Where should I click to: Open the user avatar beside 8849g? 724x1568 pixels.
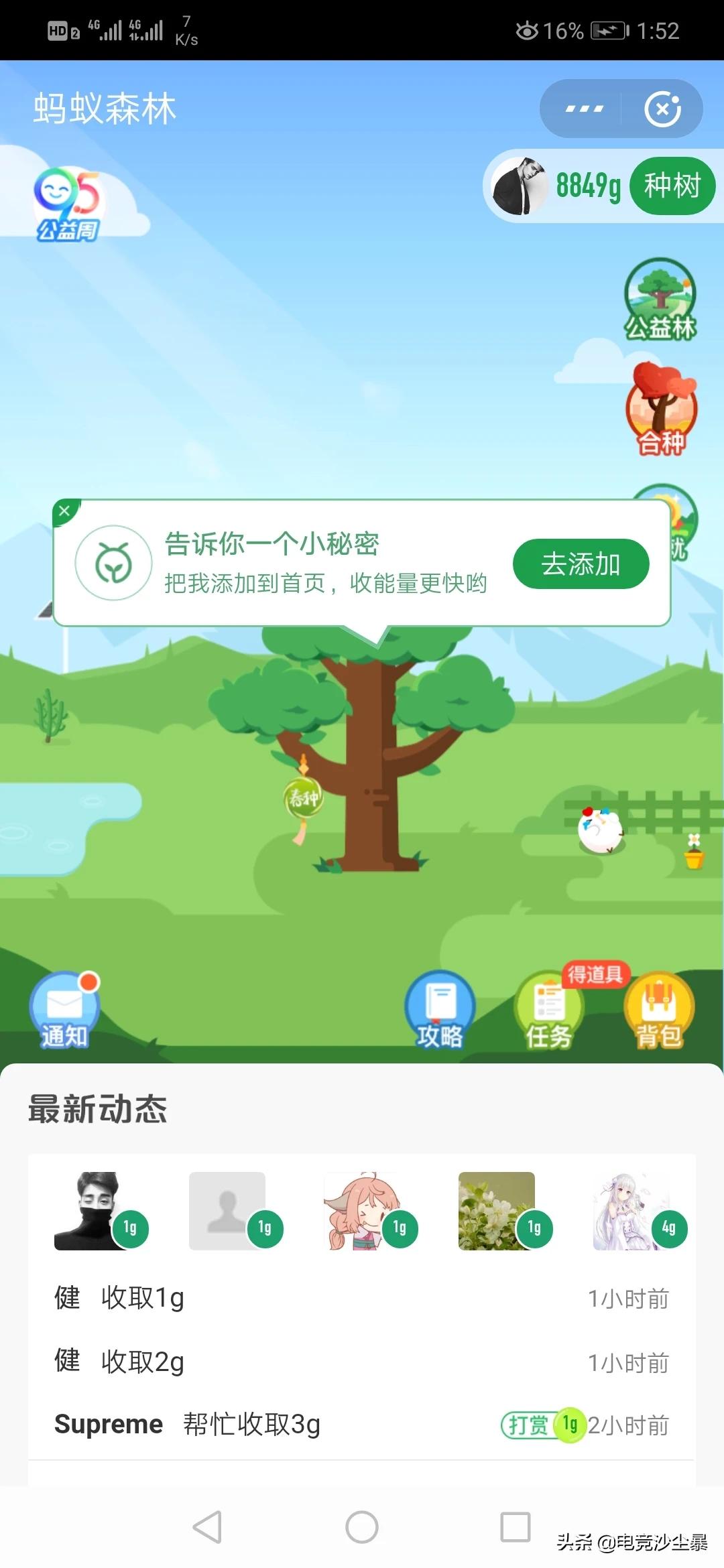tap(519, 186)
